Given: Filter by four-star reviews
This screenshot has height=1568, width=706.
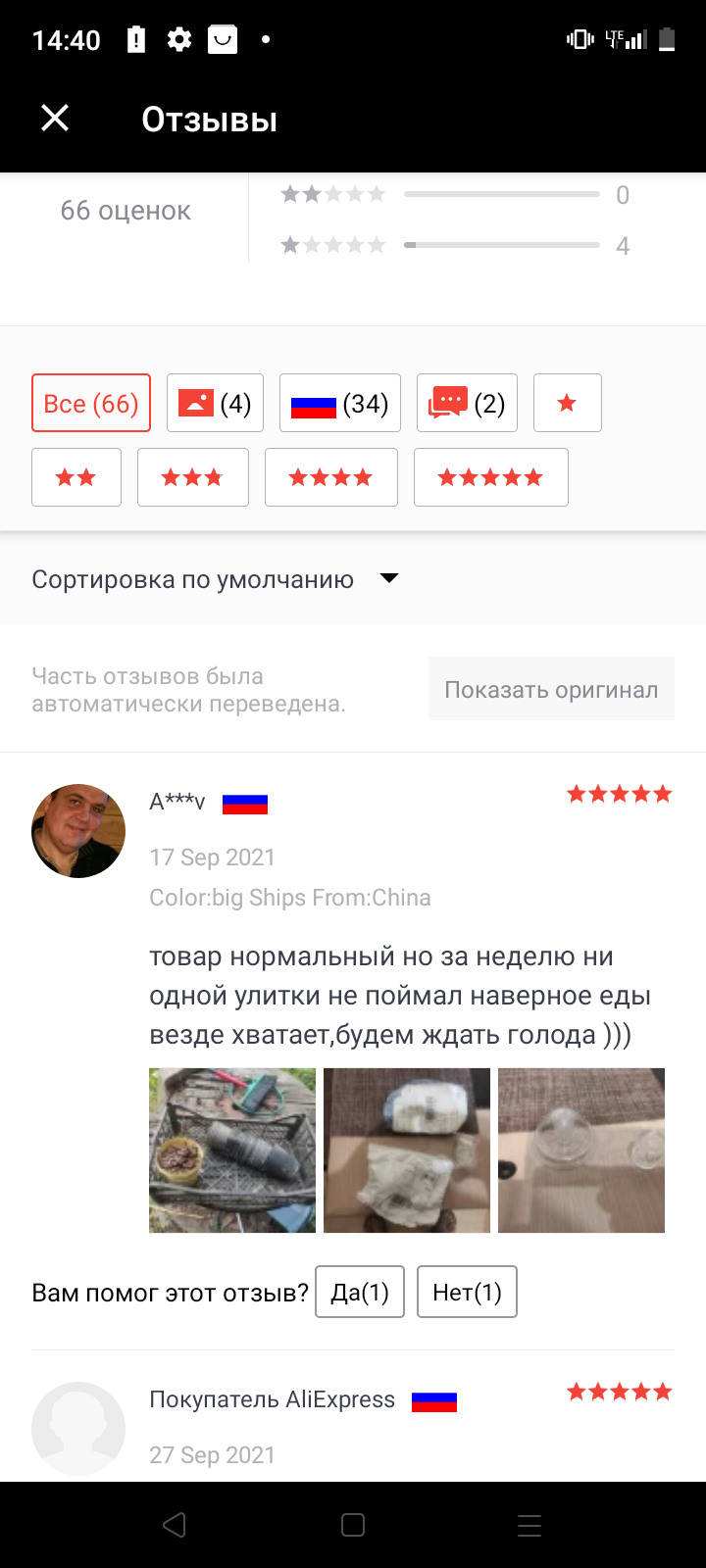Looking at the screenshot, I should (x=331, y=477).
